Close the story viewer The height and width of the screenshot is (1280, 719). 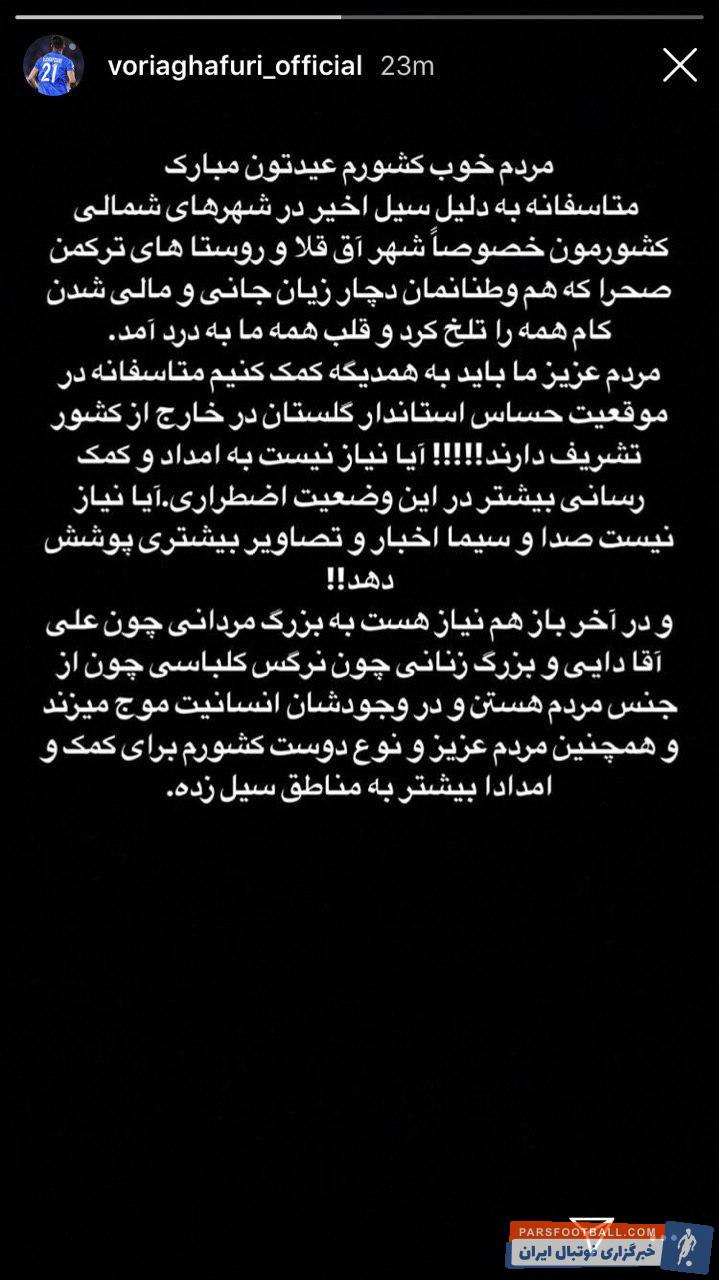pos(680,66)
